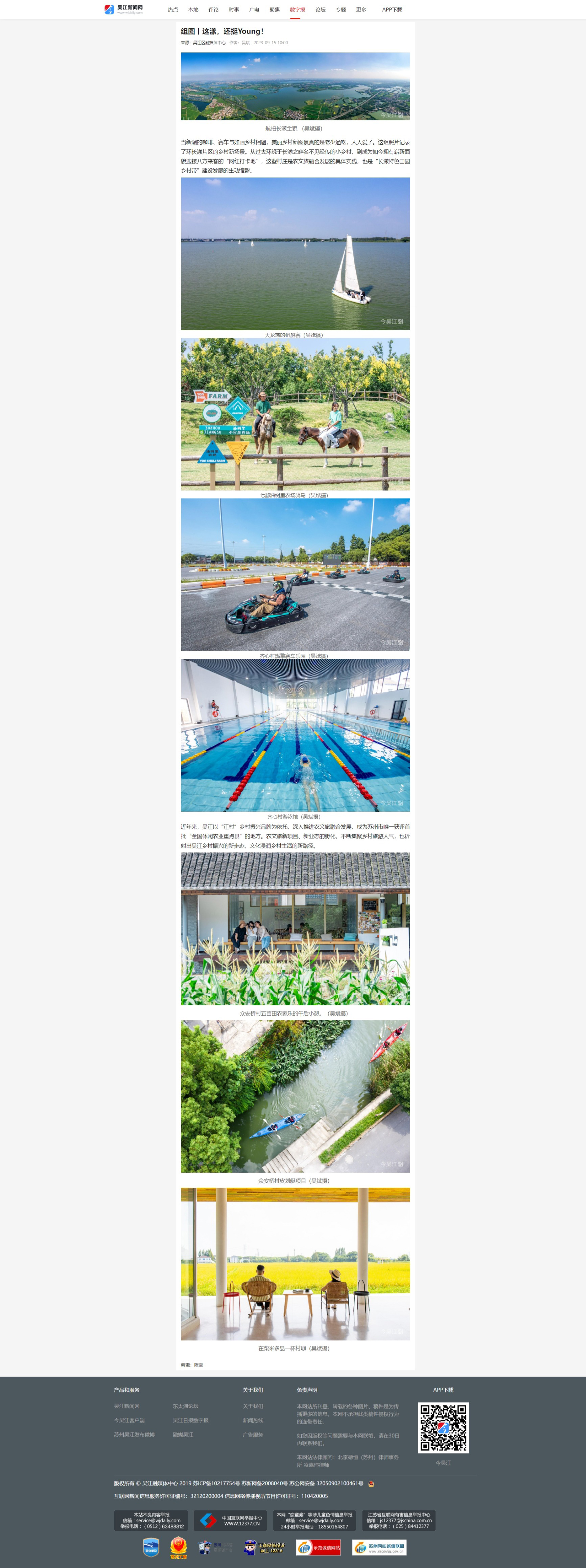Visit the 论坛 section

coord(320,10)
